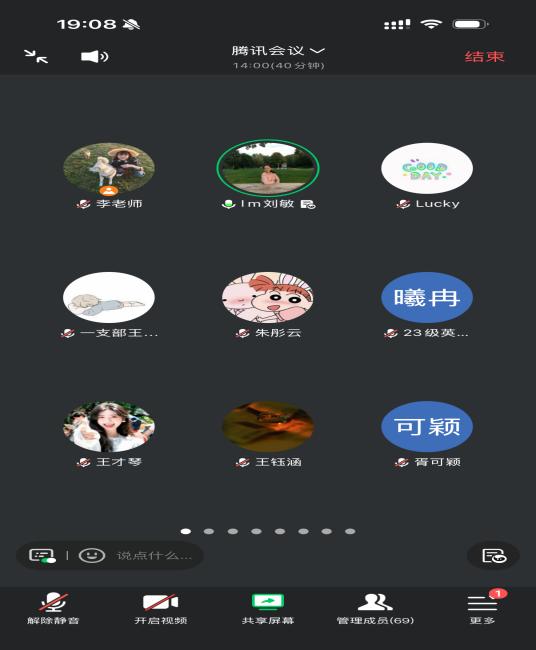Start screen sharing via 共享屏幕
Viewport: 536px width, 650px height.
[268, 608]
